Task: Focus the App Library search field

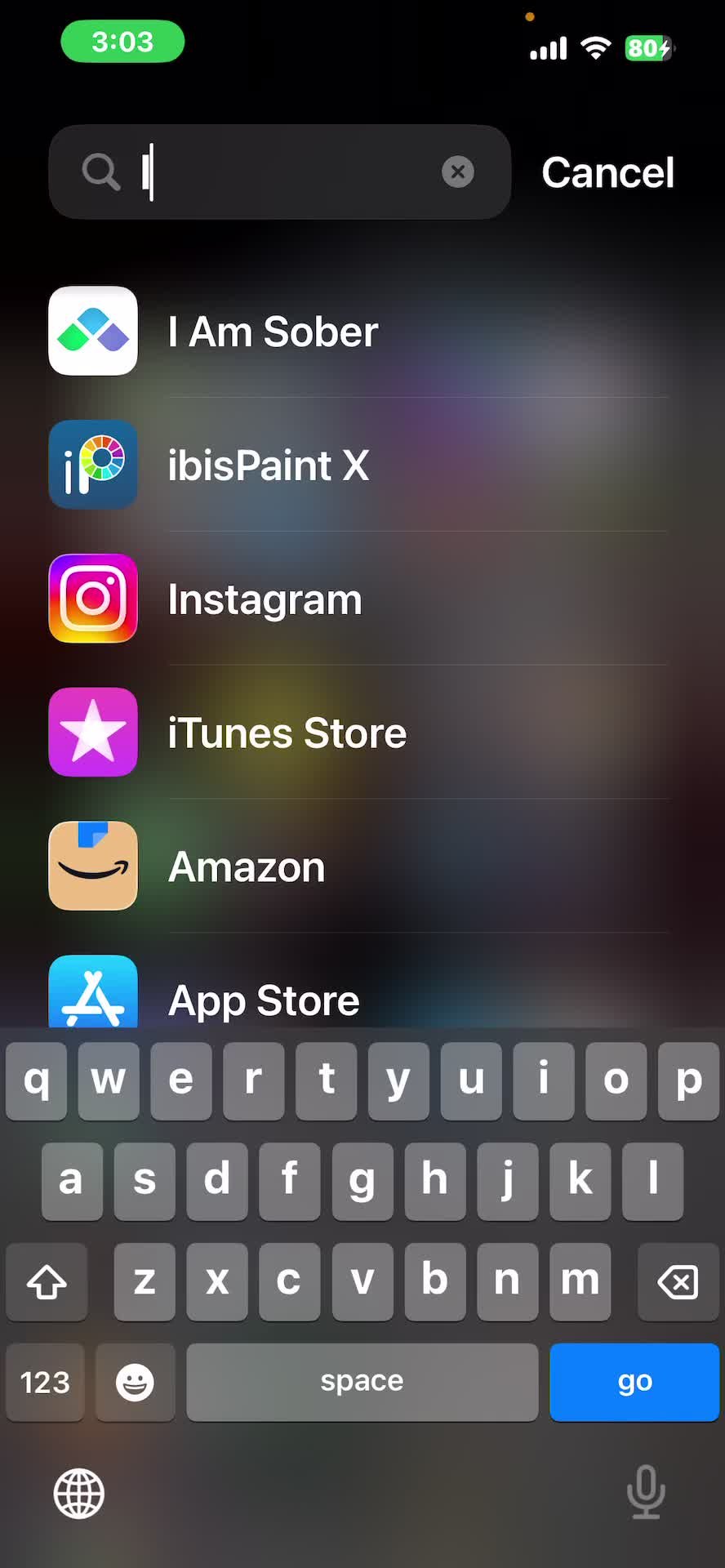Action: click(286, 172)
